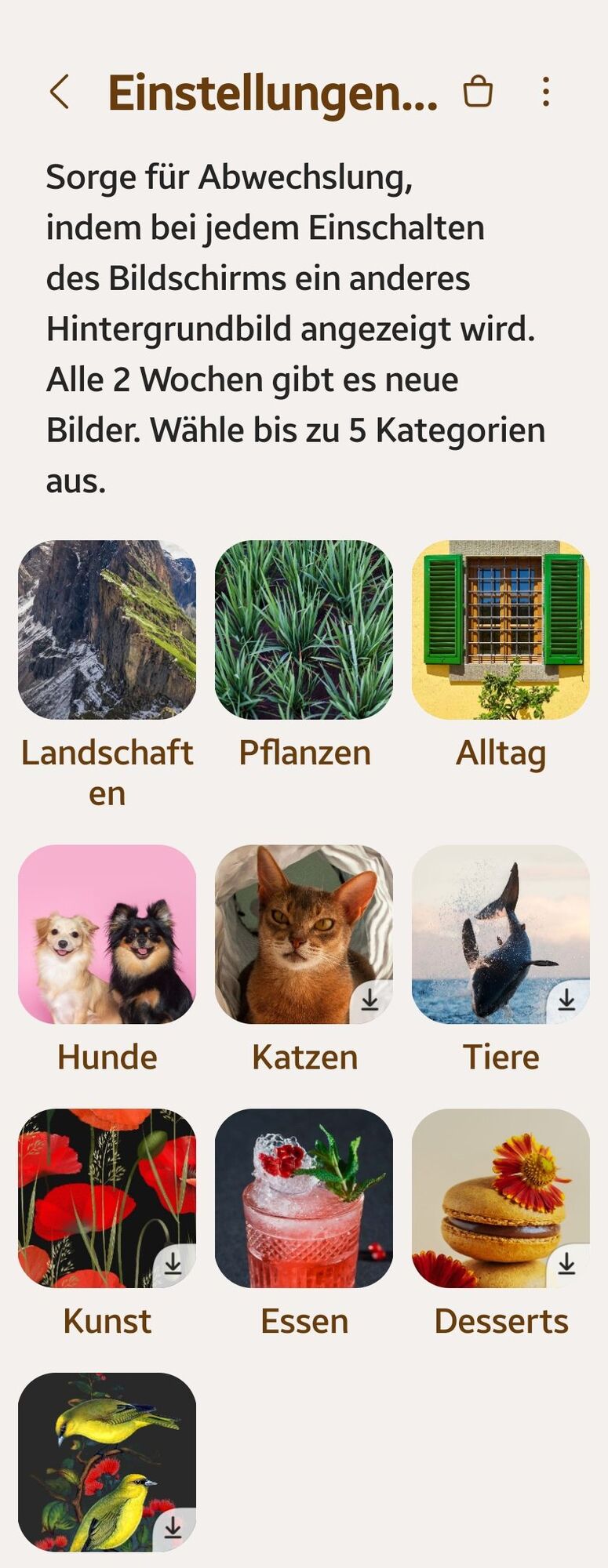The width and height of the screenshot is (608, 1568).
Task: Open the overflow menu
Action: [546, 92]
